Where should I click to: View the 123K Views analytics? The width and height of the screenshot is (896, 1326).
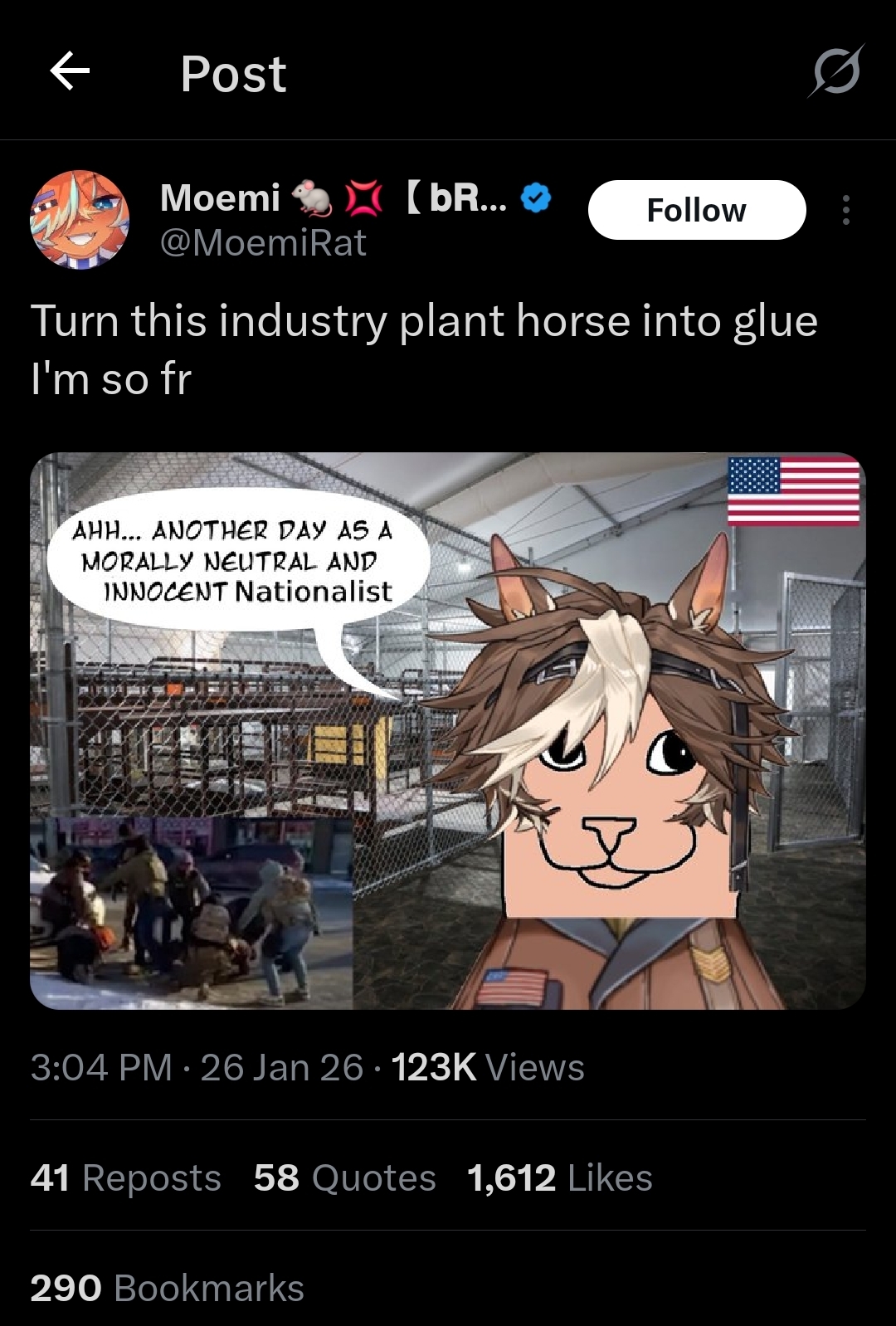[488, 1067]
